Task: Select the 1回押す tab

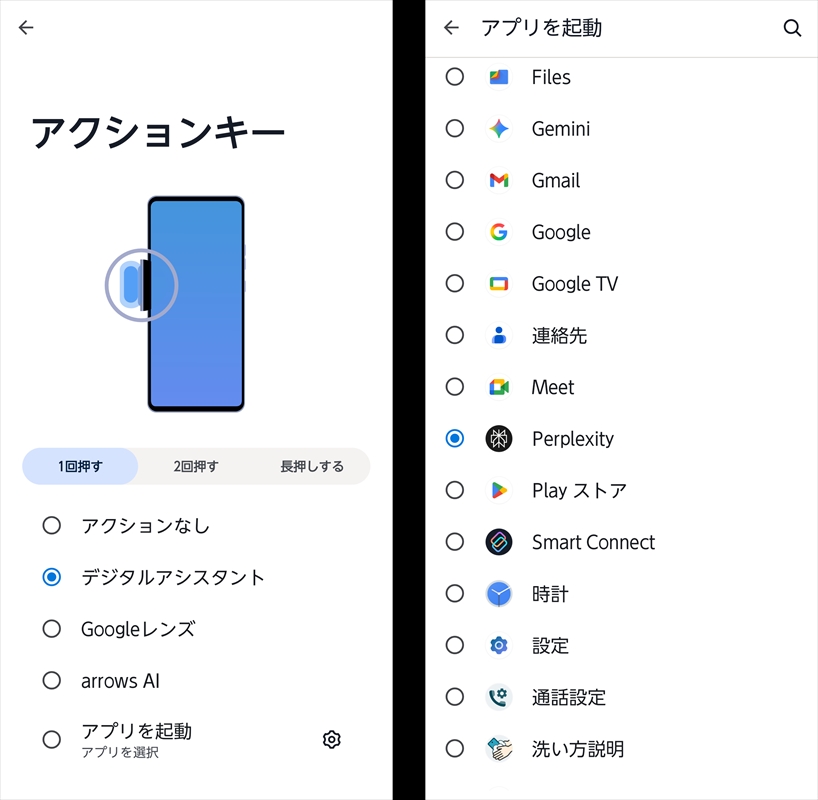Action: tap(80, 466)
